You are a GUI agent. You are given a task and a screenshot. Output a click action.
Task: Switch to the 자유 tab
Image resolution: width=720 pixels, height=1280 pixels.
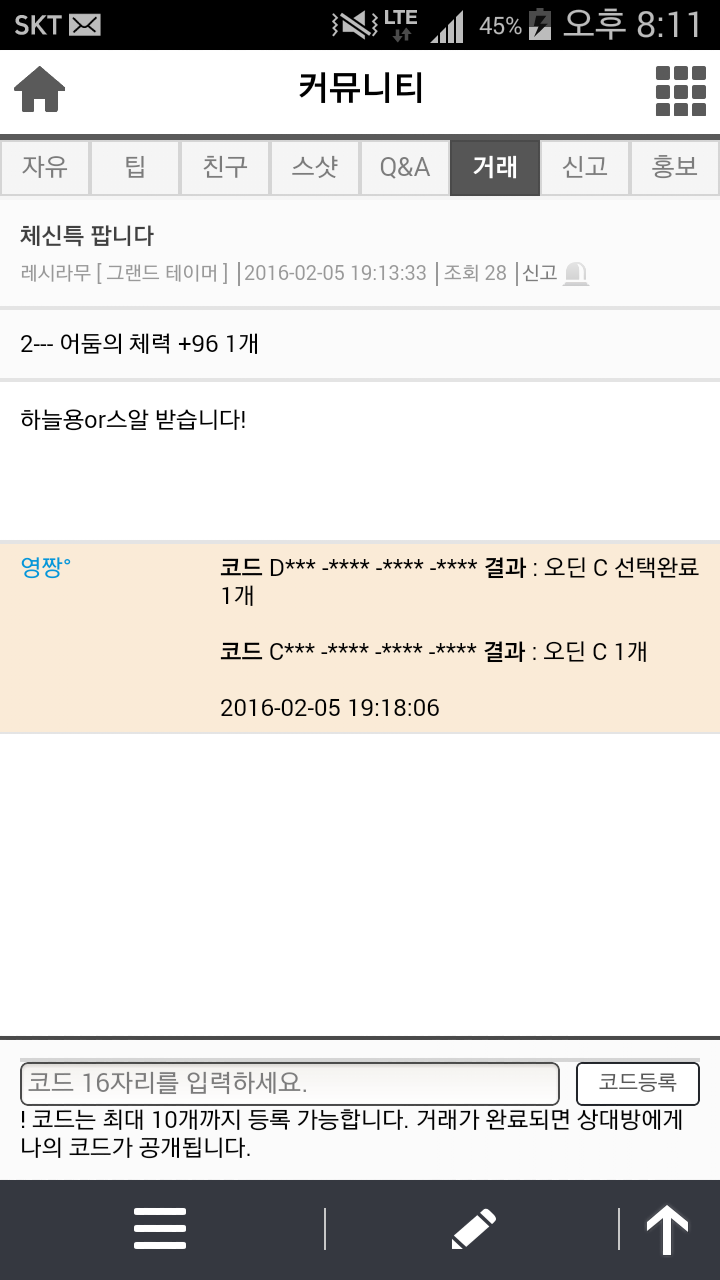tap(45, 167)
